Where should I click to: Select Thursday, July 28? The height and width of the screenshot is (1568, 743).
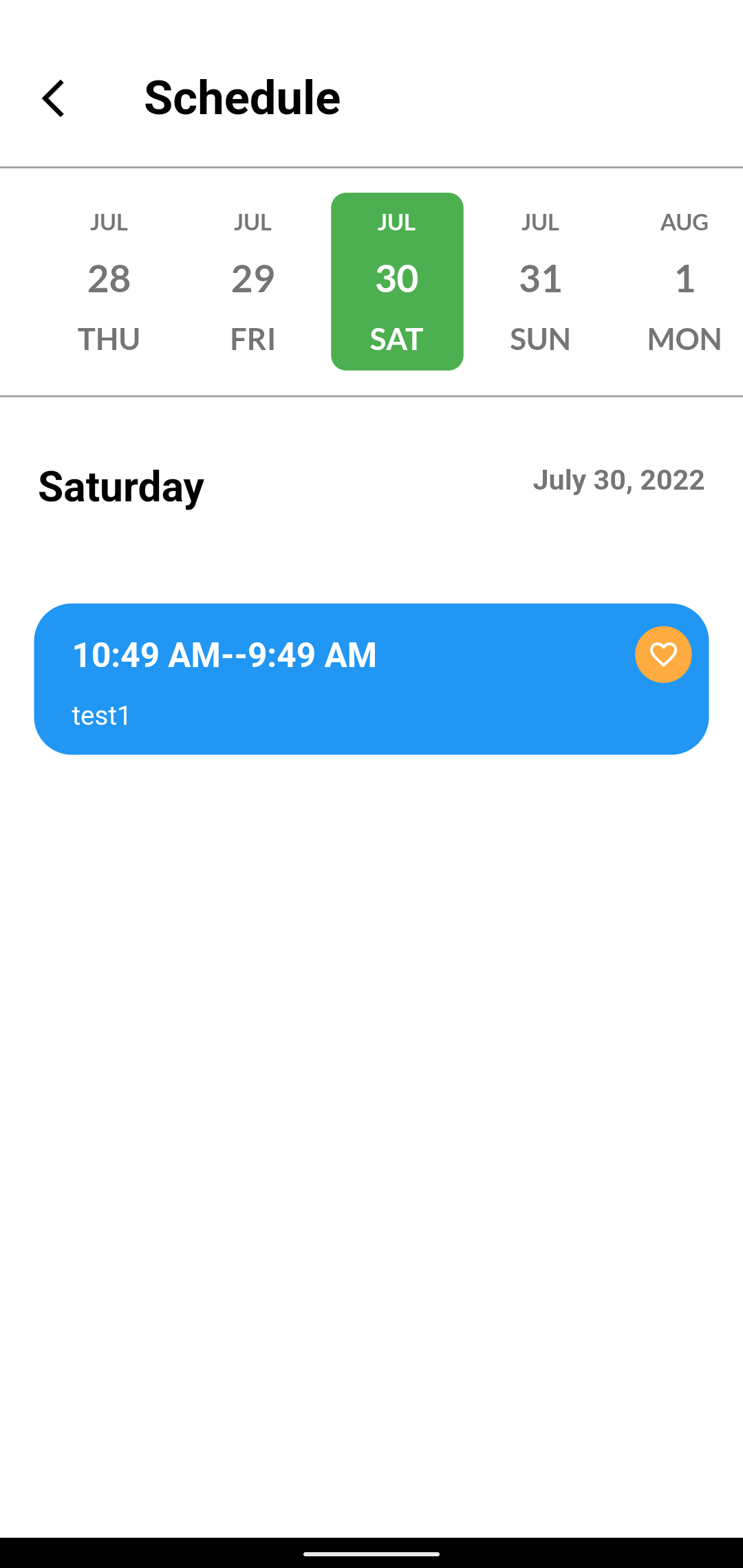click(109, 281)
